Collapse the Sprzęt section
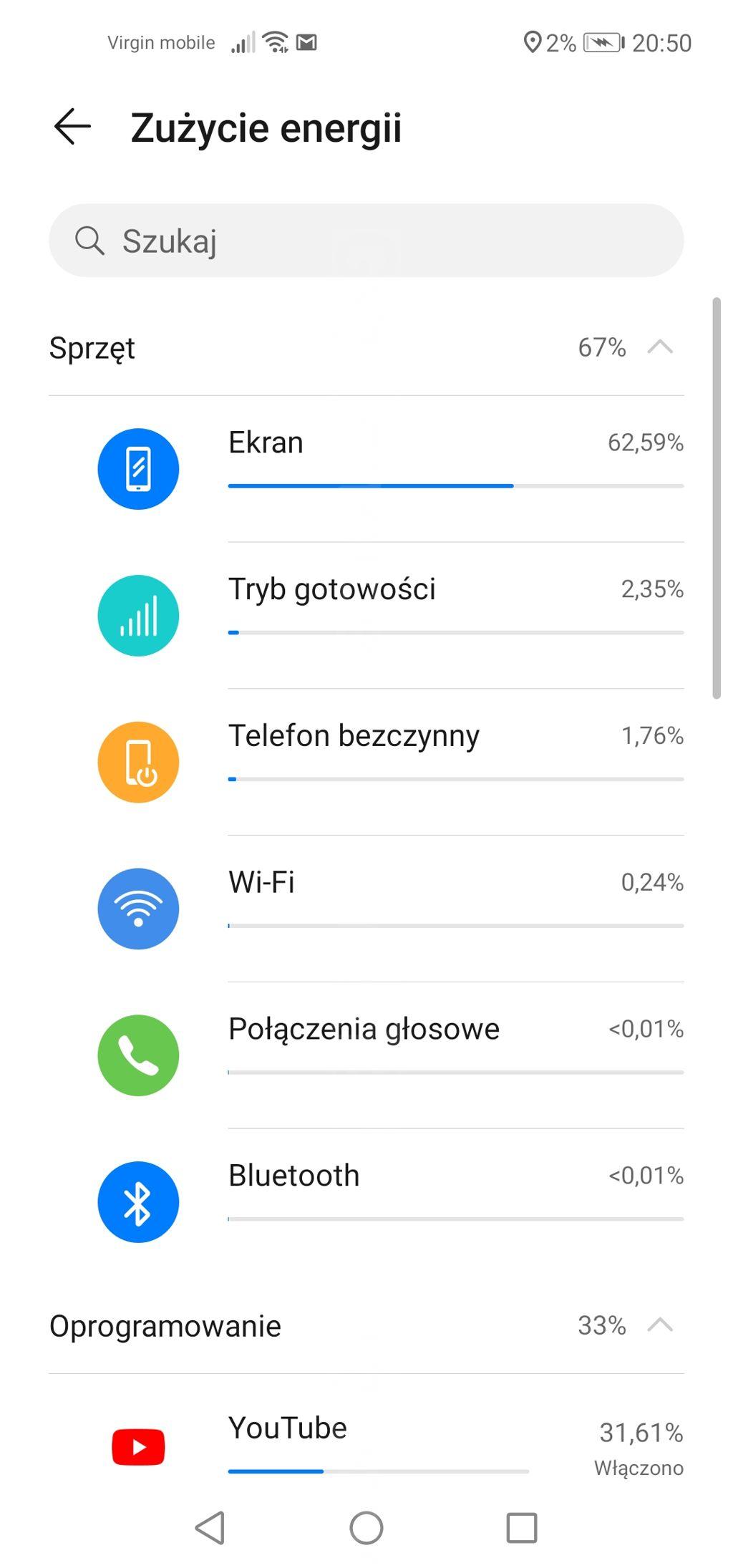Screen dimensions: 733x1568 [659, 348]
